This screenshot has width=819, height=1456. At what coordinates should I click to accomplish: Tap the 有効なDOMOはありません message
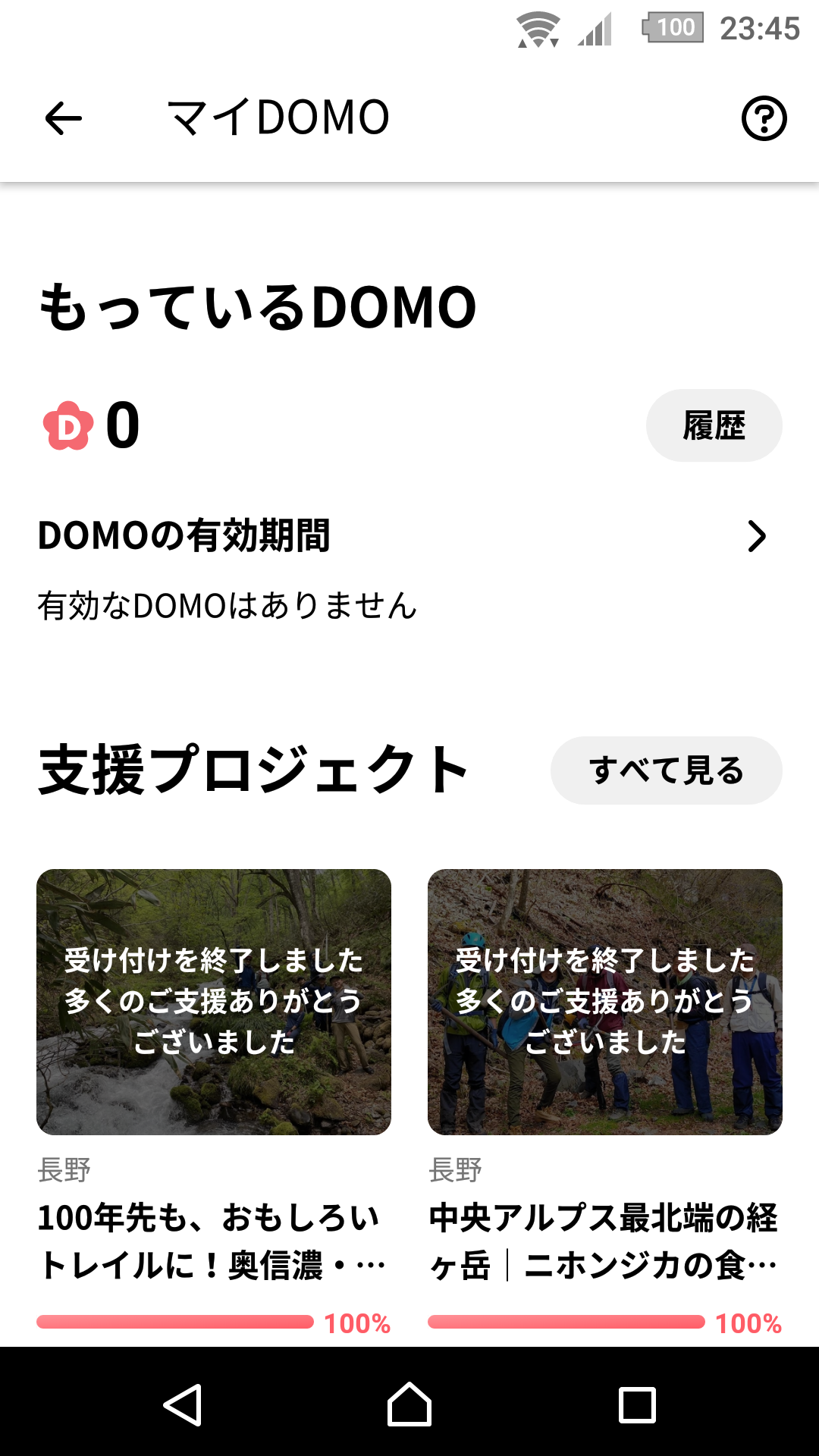pos(227,604)
